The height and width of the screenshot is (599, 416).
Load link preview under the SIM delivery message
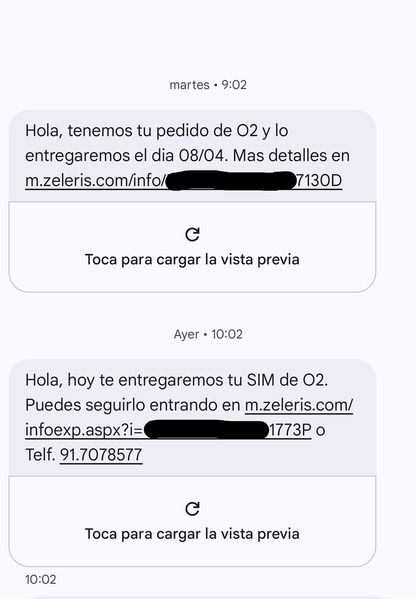[x=192, y=521]
